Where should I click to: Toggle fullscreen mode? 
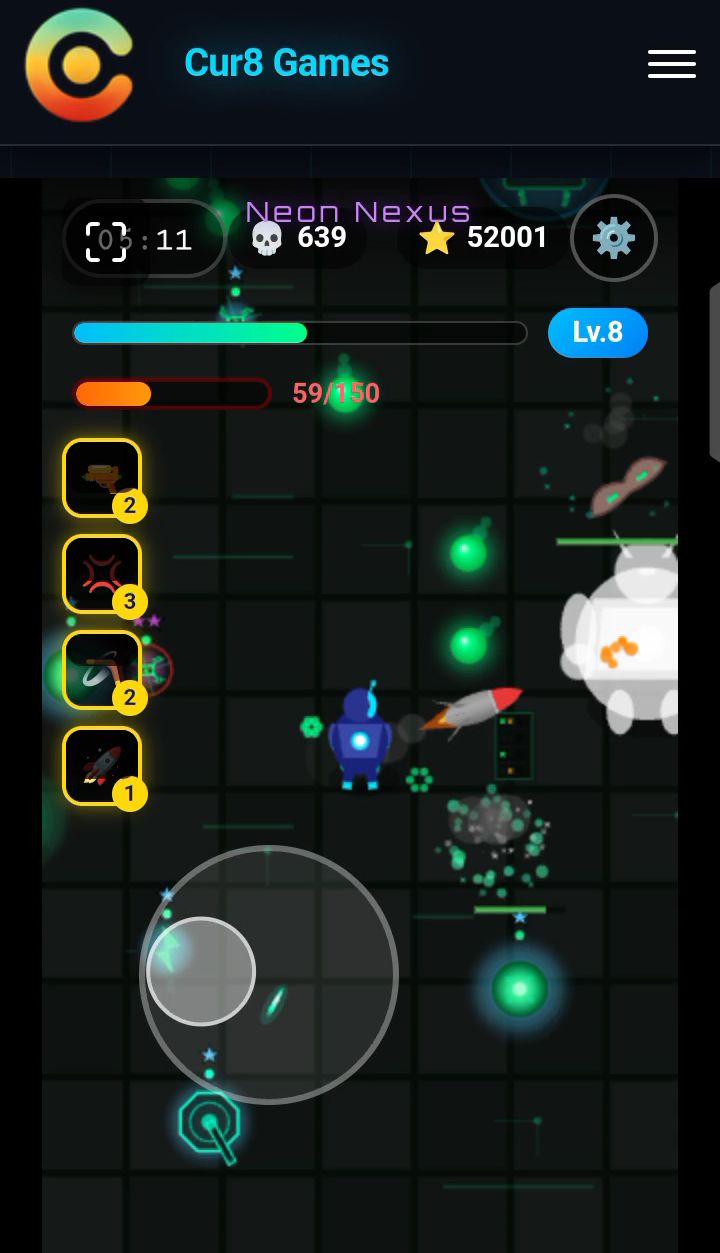106,241
